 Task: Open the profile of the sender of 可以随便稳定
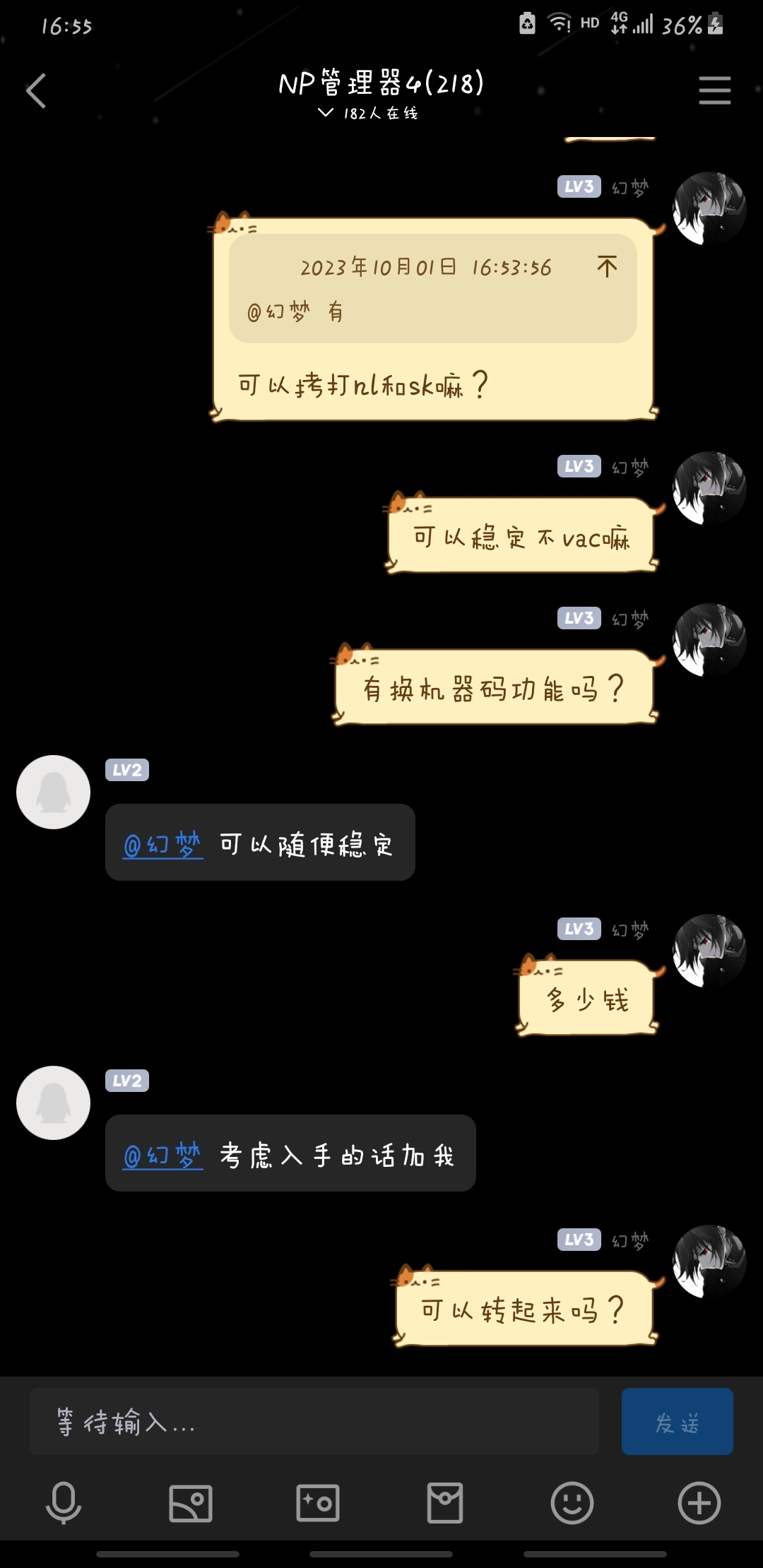[x=54, y=792]
